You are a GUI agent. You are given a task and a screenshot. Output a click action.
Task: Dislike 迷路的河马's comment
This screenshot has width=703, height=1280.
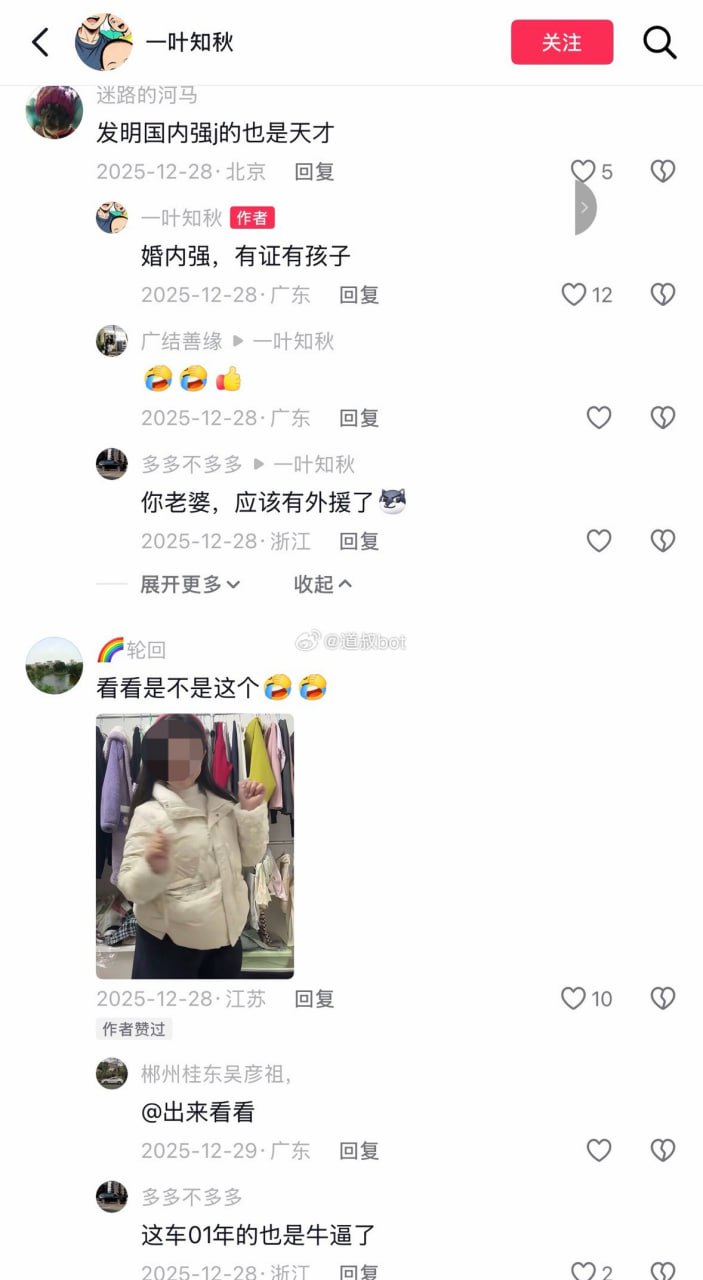click(663, 171)
